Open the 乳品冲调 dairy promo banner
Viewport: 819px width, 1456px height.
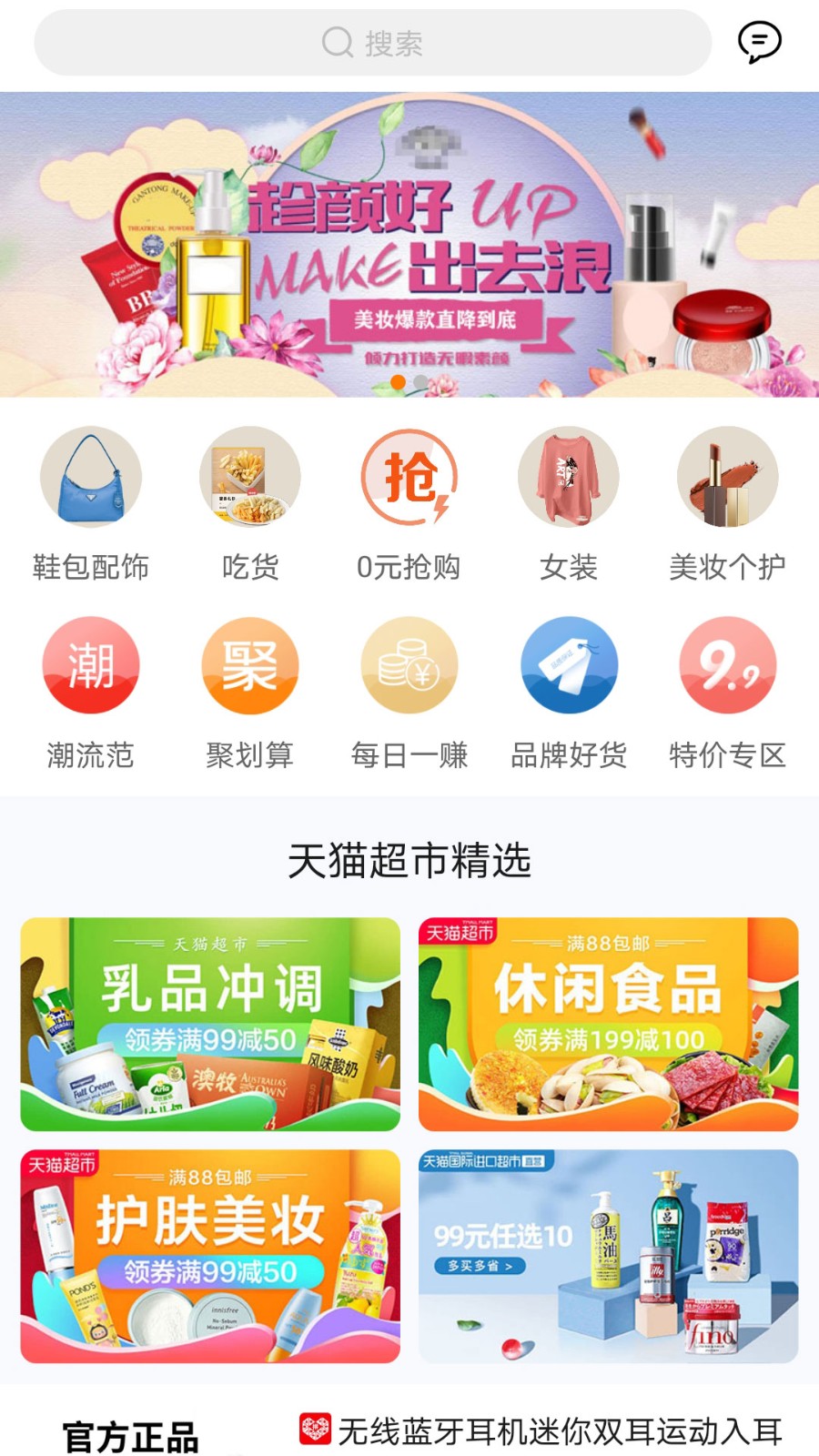pos(210,1021)
